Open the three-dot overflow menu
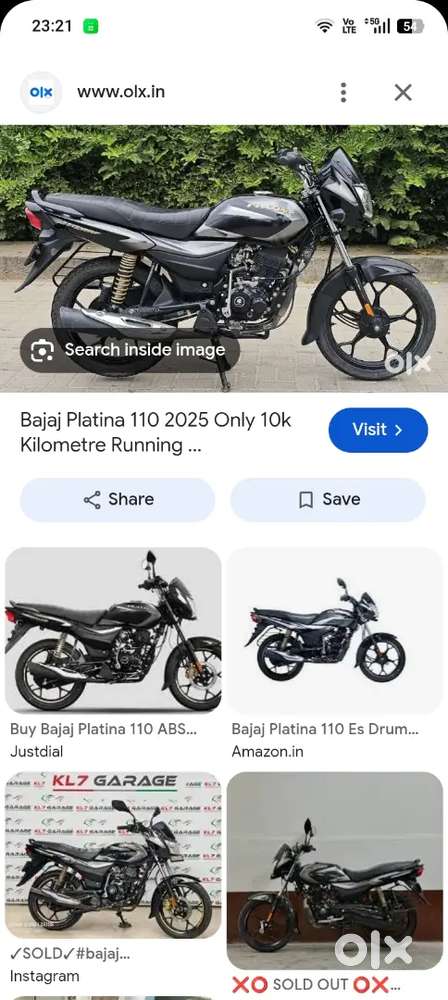 pos(343,92)
